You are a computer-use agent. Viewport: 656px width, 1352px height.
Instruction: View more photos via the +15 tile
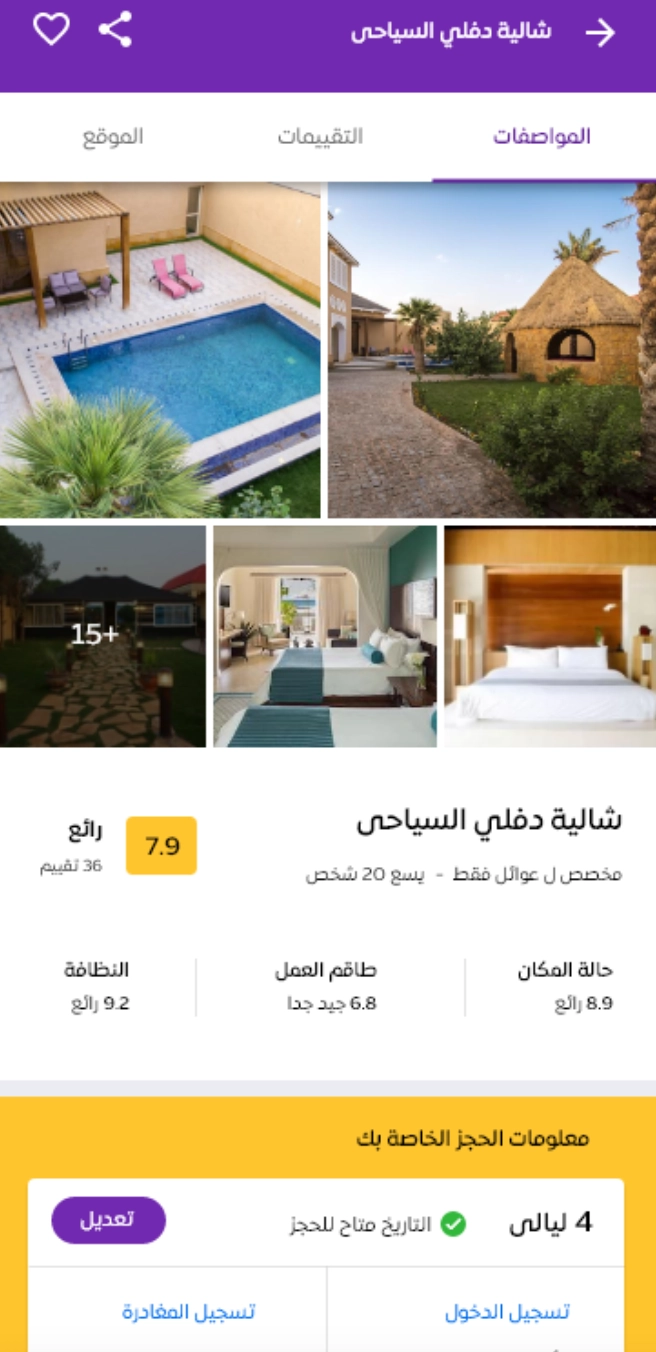pyautogui.click(x=102, y=636)
